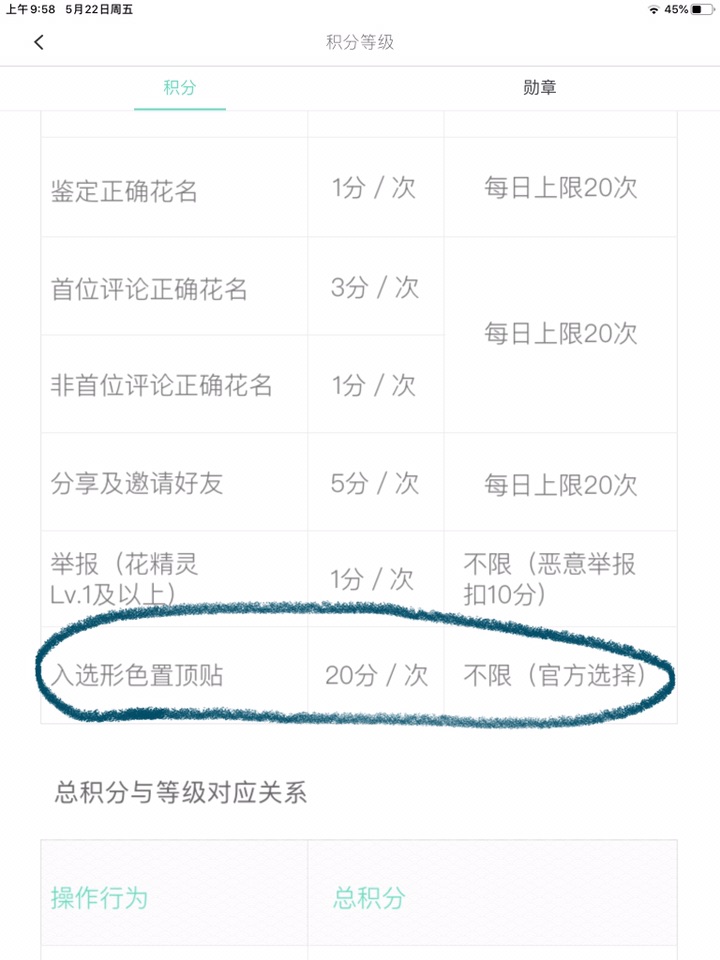
Task: Select the 积分 tab
Action: pos(180,88)
